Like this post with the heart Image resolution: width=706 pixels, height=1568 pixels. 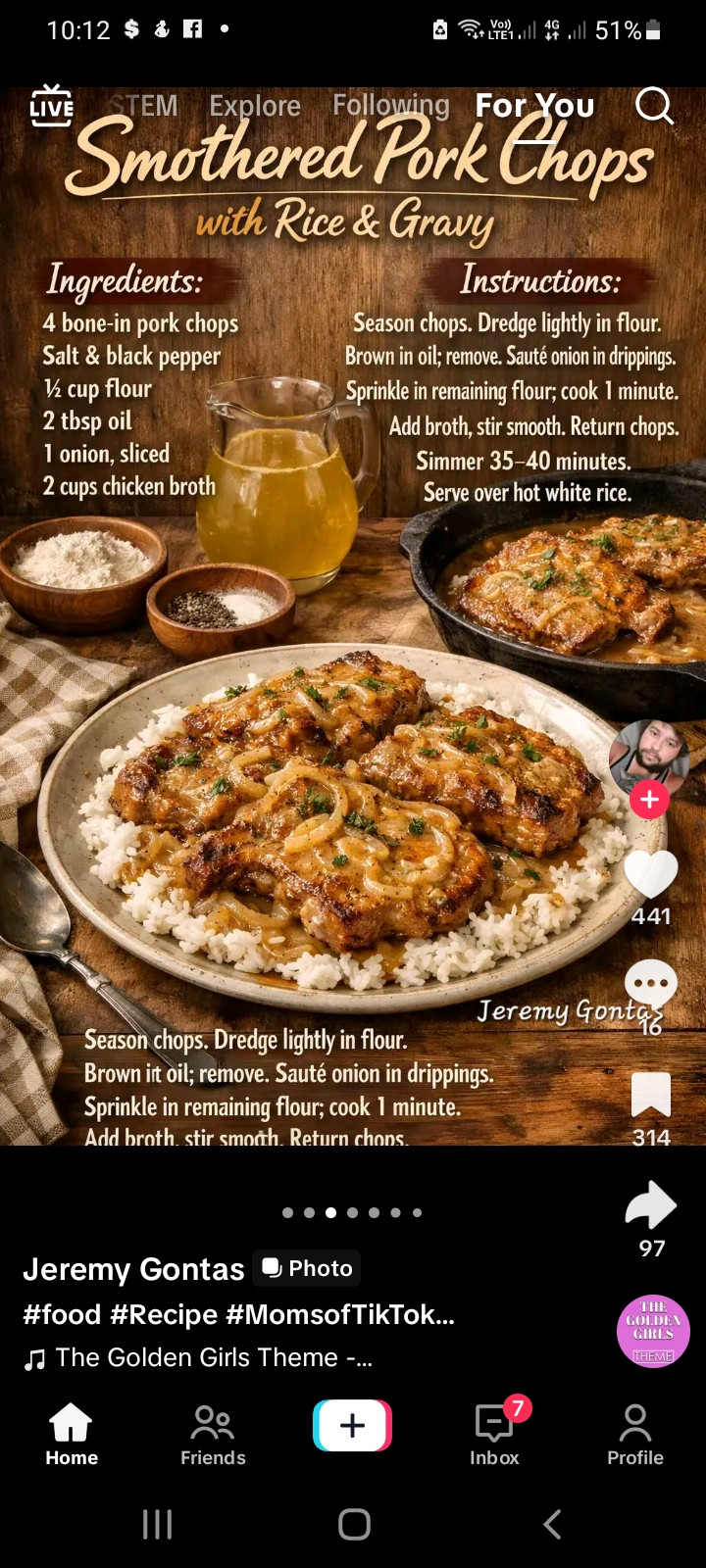(651, 874)
